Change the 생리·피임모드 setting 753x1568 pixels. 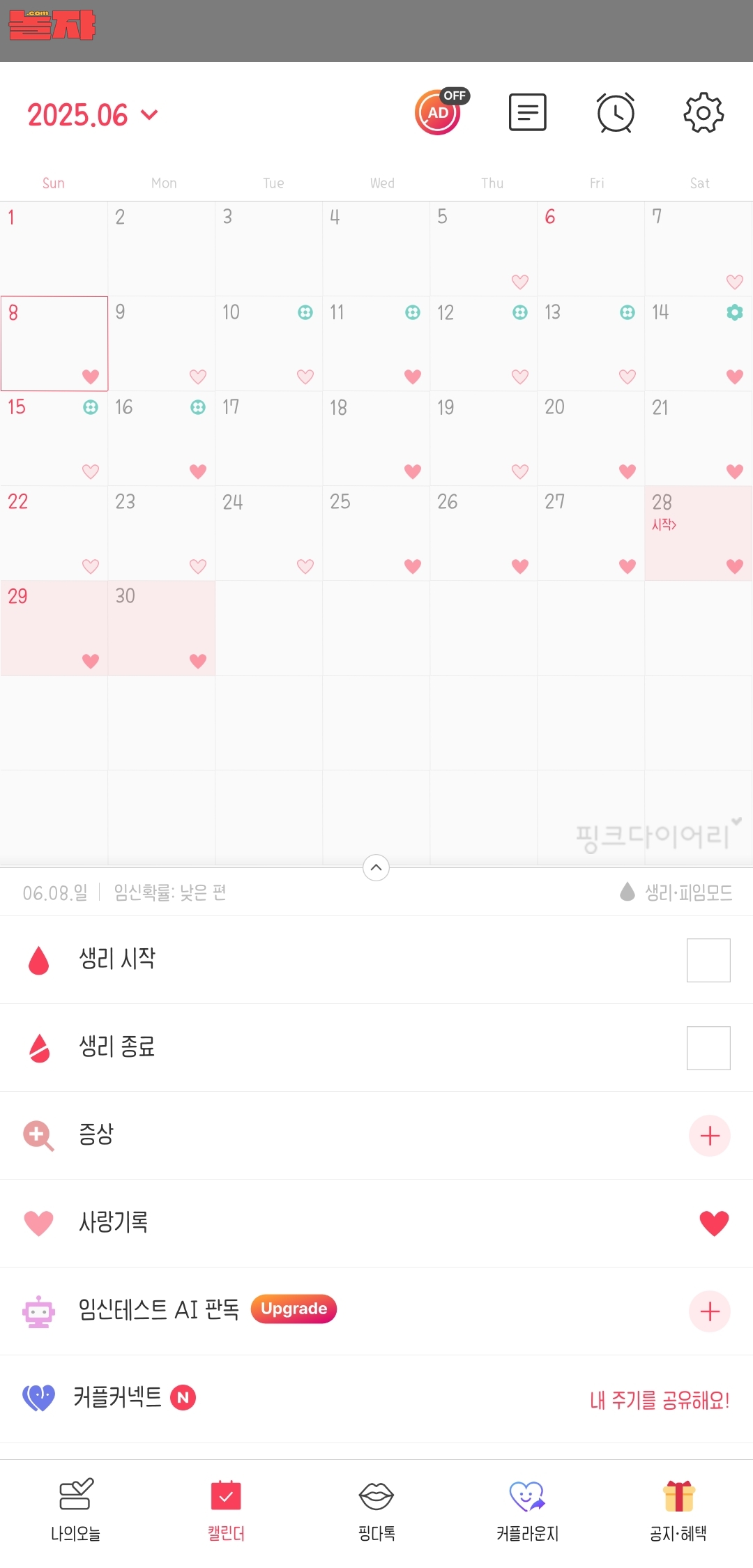tap(676, 892)
